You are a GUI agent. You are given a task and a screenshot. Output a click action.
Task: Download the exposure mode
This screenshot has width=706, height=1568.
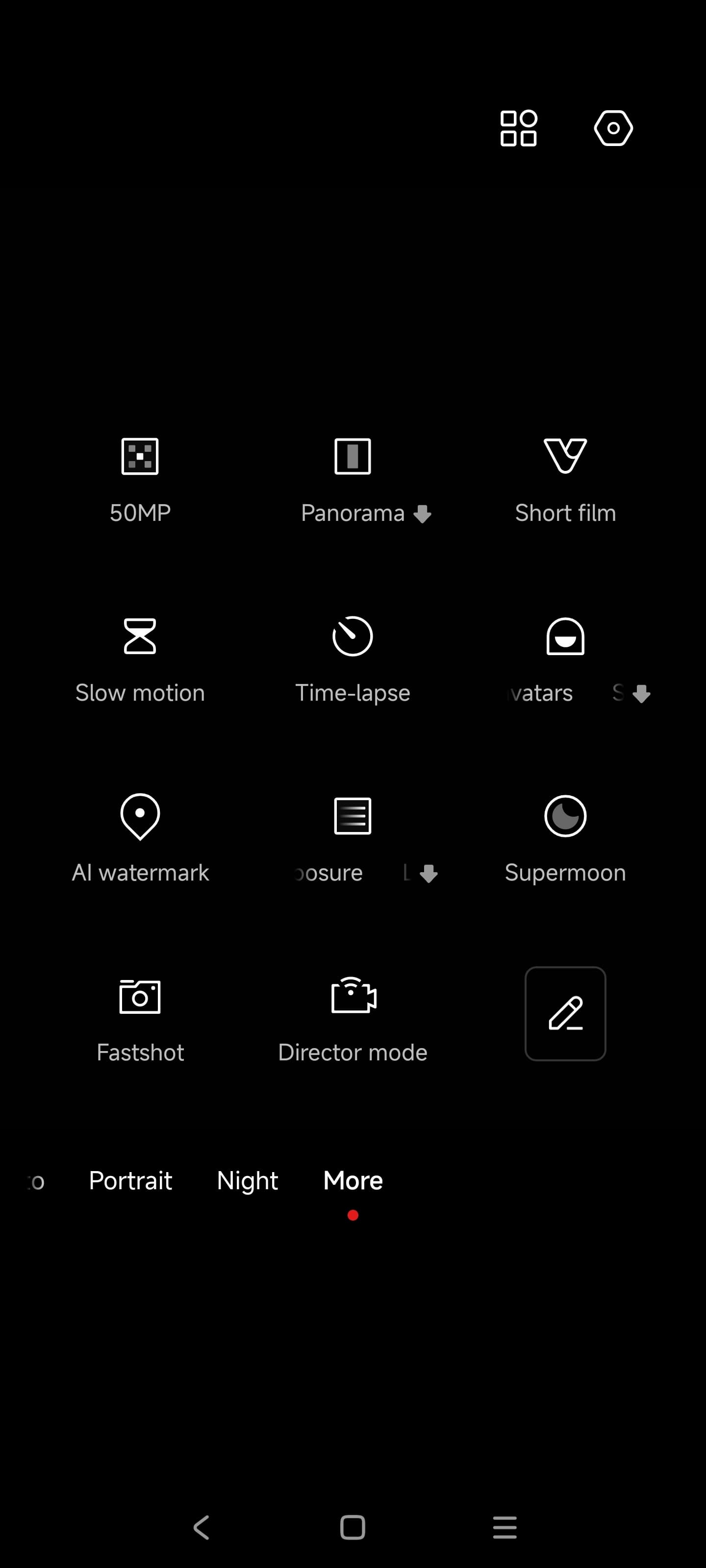[429, 874]
